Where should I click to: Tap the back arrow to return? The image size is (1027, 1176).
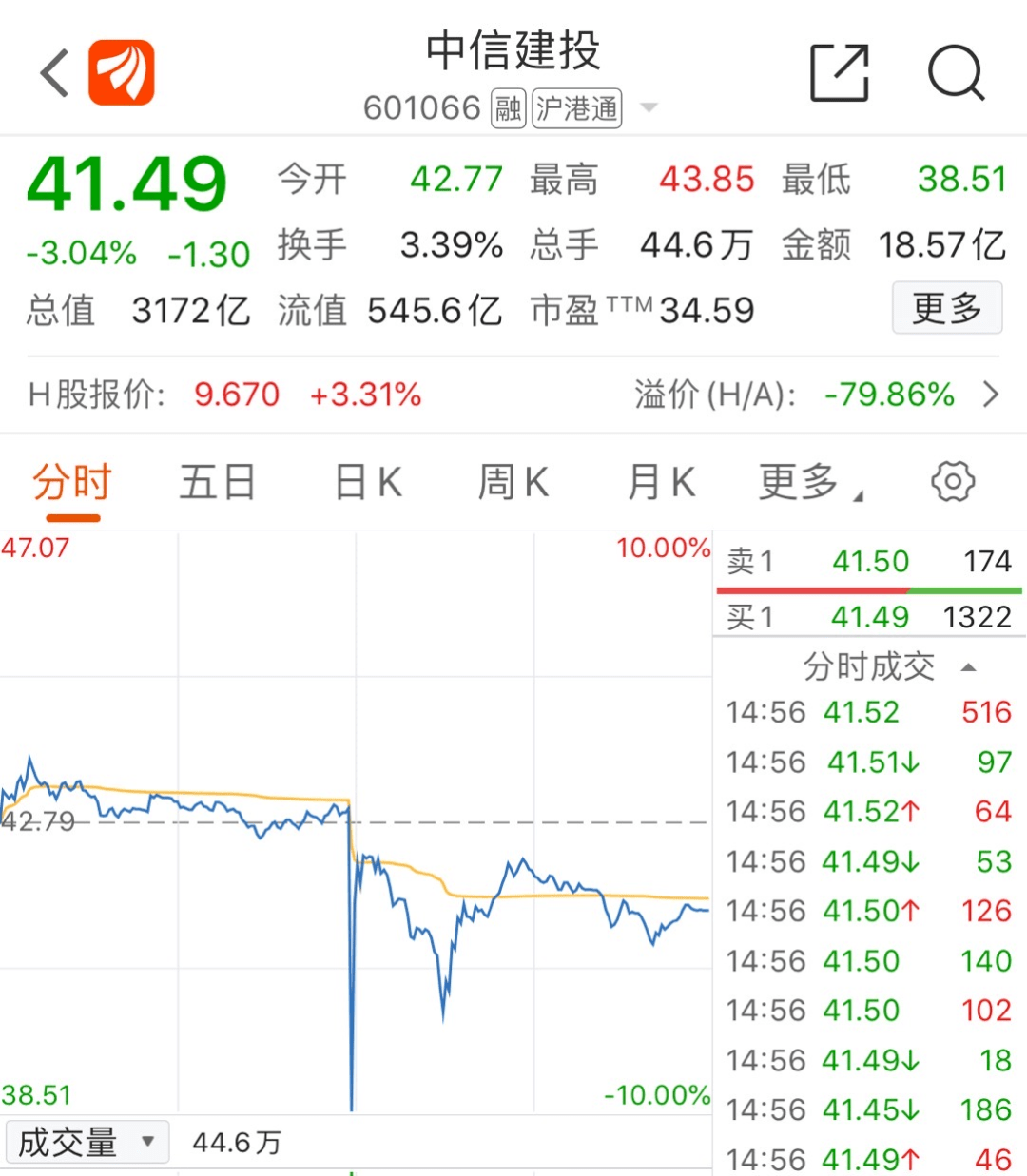(52, 72)
